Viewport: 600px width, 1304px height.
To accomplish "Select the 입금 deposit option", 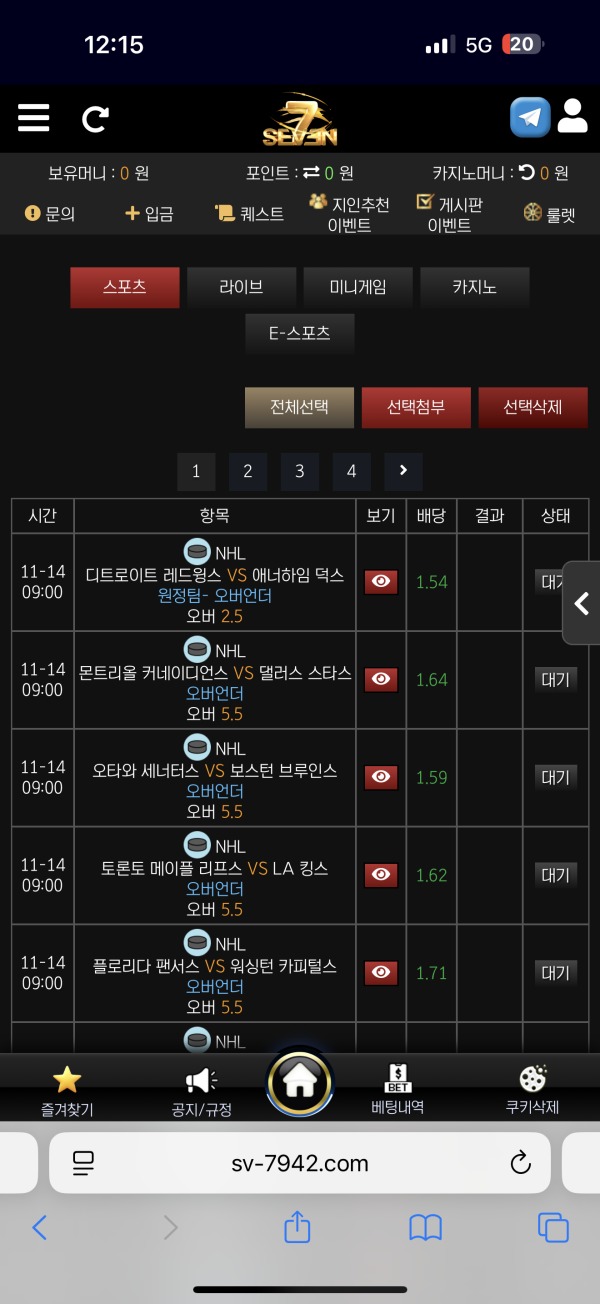I will (148, 213).
